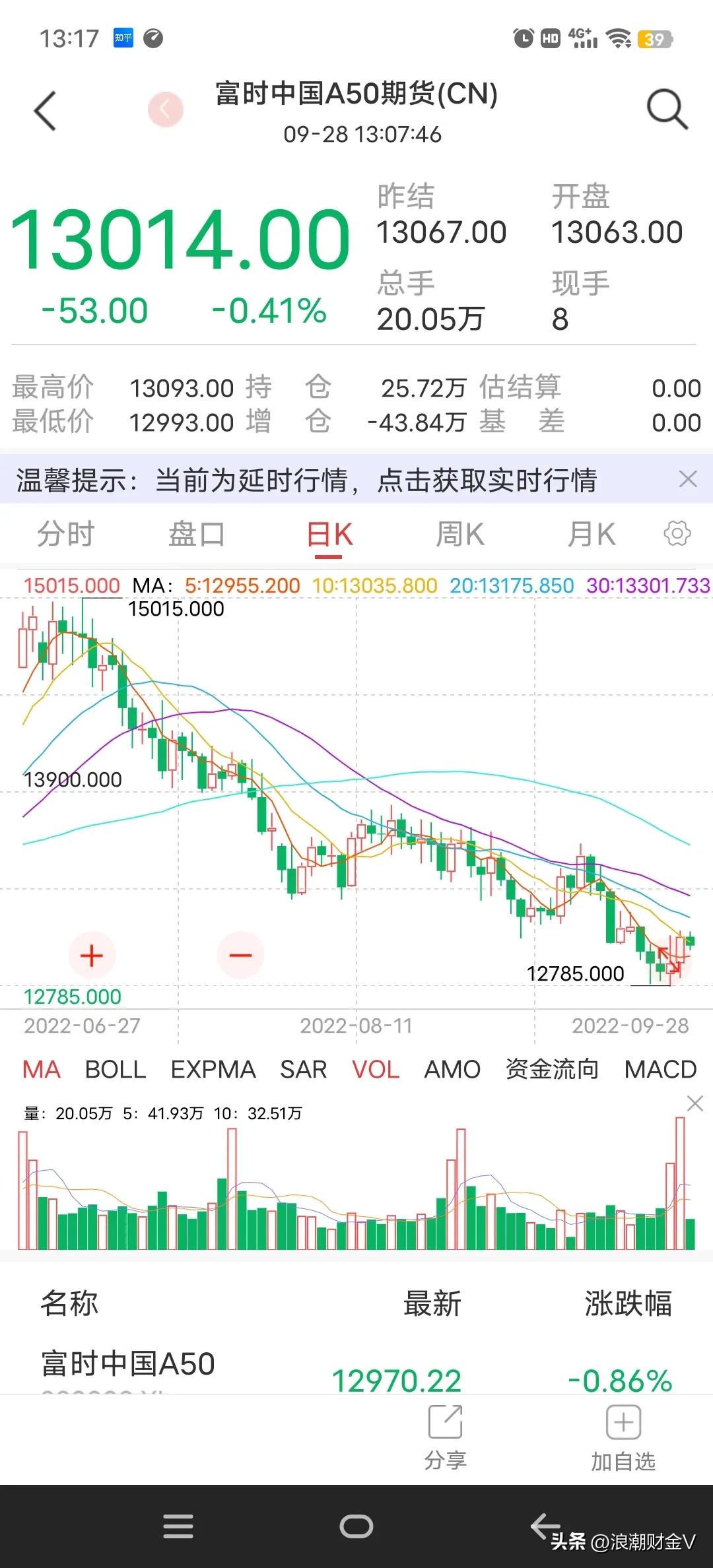This screenshot has width=713, height=1568.
Task: Open the chart settings gear
Action: click(676, 535)
